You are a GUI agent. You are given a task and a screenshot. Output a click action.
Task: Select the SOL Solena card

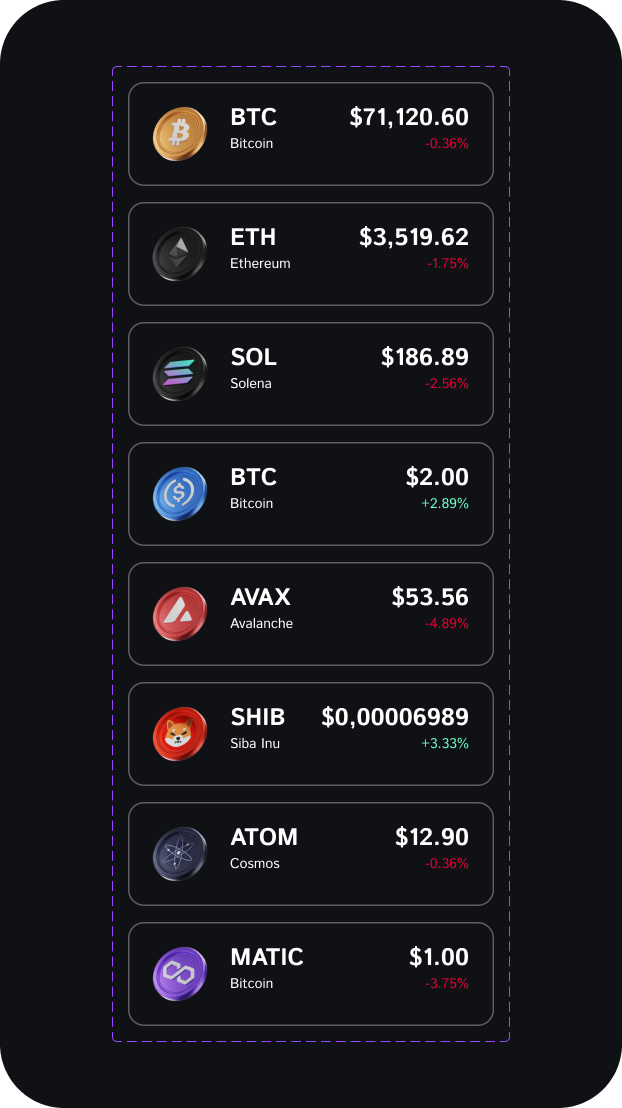tap(310, 374)
